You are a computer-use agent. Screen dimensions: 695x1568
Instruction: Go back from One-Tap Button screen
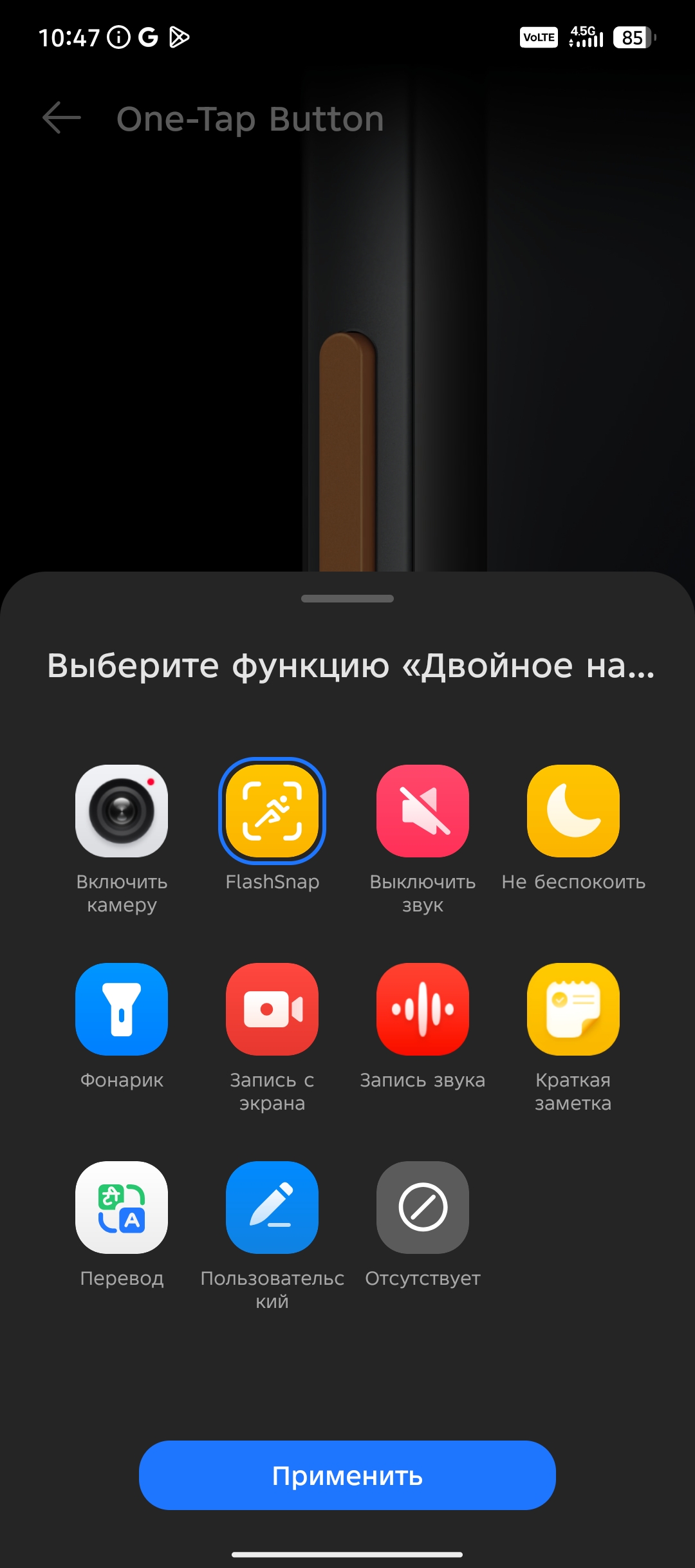coord(62,118)
